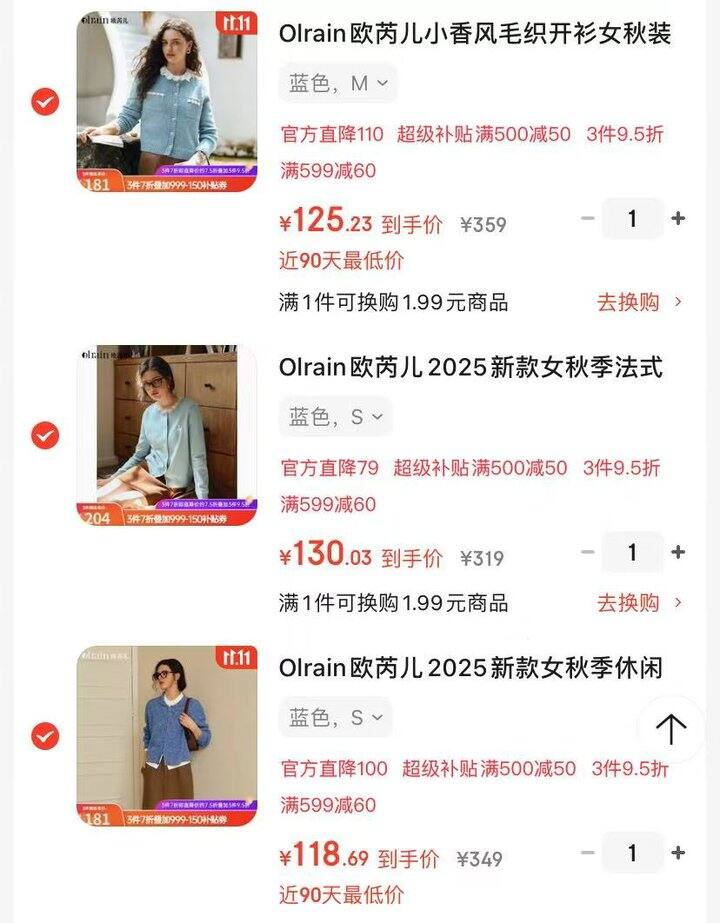This screenshot has width=720, height=923.
Task: Jump back to top with the arrow button
Action: click(671, 729)
